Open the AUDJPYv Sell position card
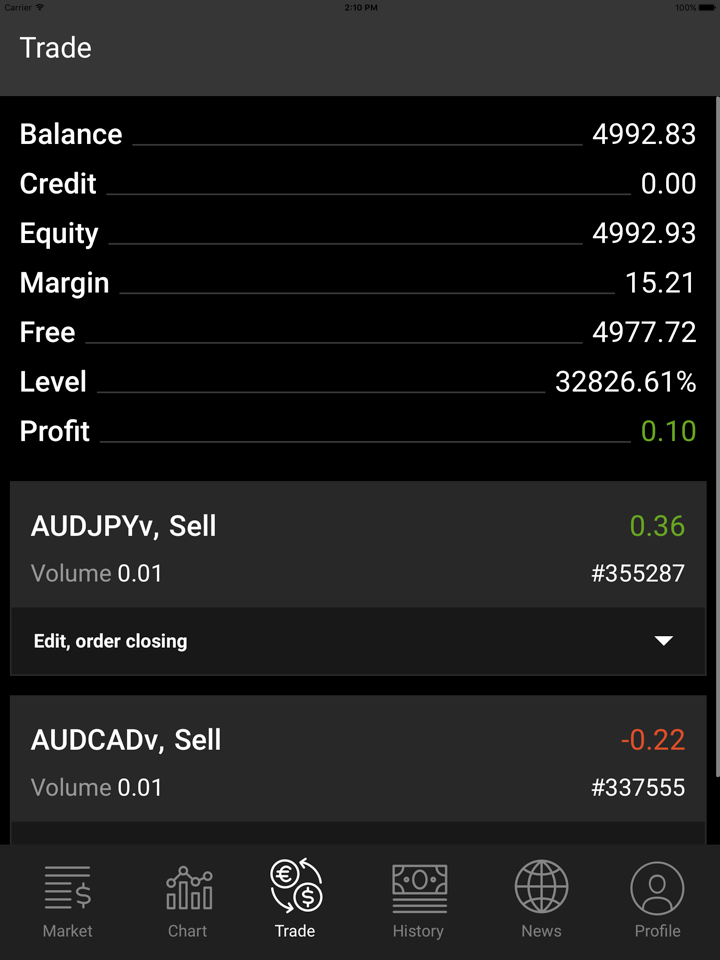Screen dimensions: 720x960 tap(358, 547)
